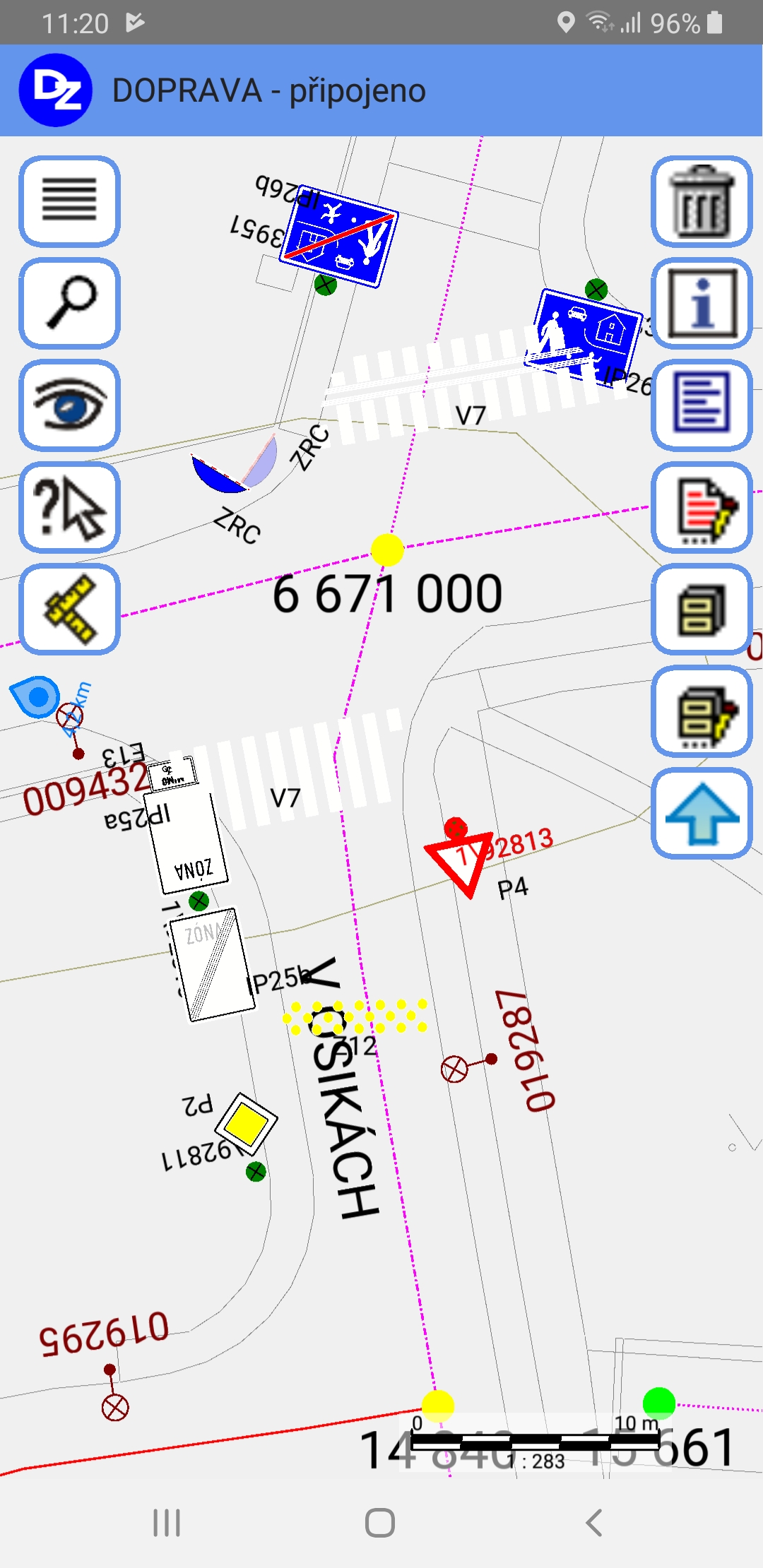
Task: Tap the blue up arrow button
Action: pos(702,813)
